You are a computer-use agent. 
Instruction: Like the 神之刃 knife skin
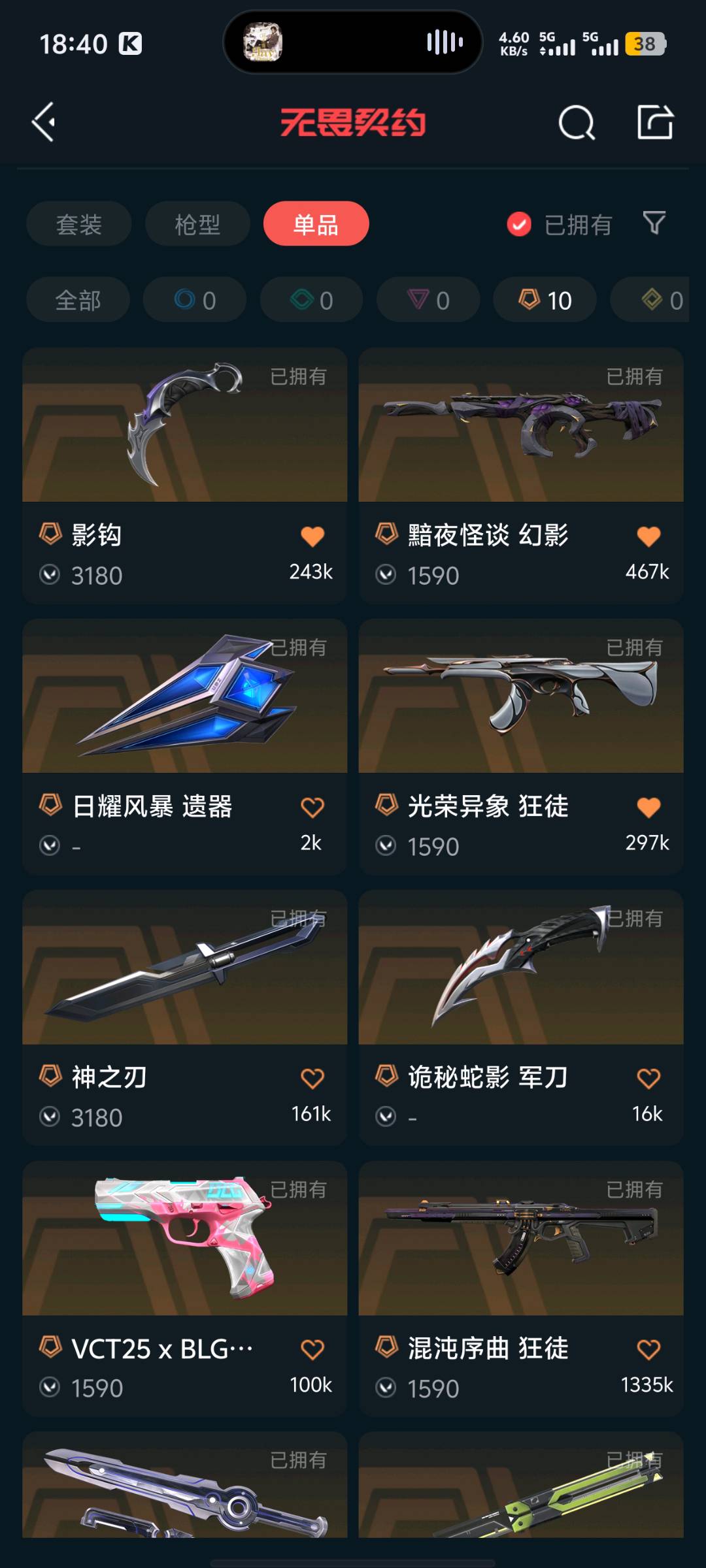click(x=312, y=1079)
